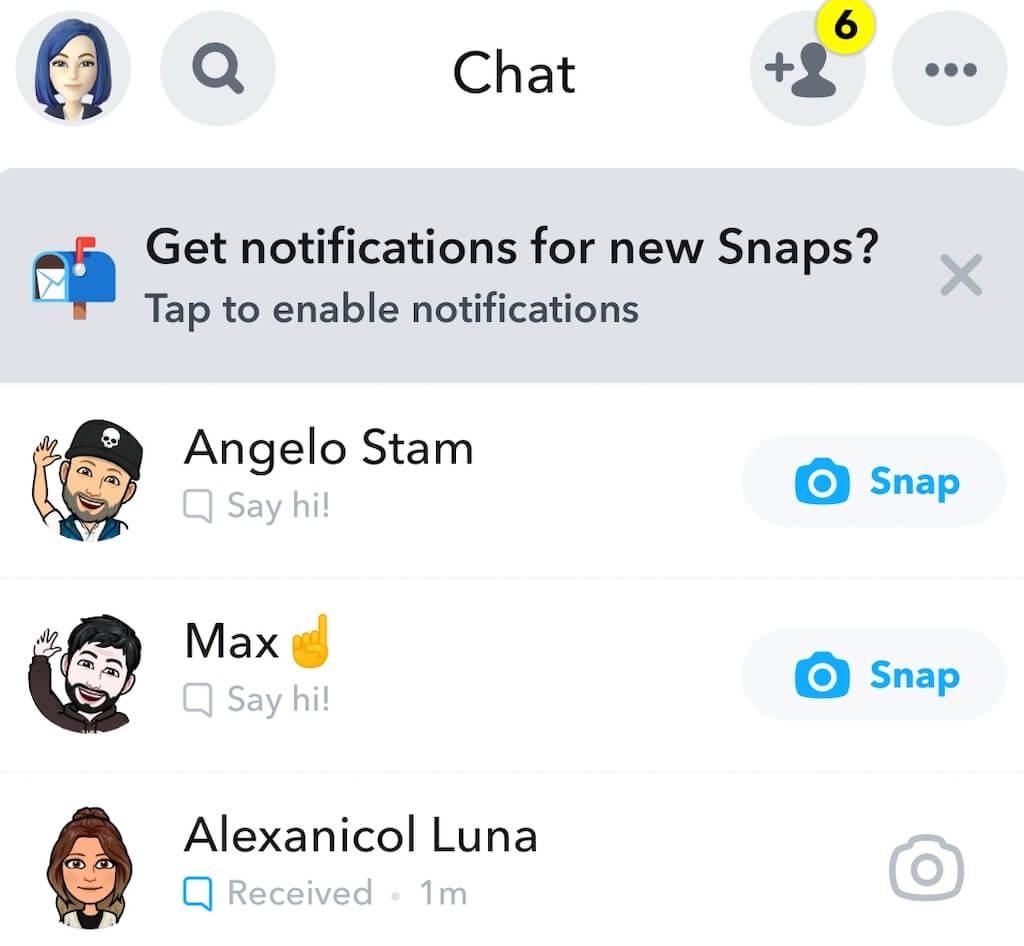Open the add friends icon
This screenshot has height=946, width=1024.
coord(806,70)
